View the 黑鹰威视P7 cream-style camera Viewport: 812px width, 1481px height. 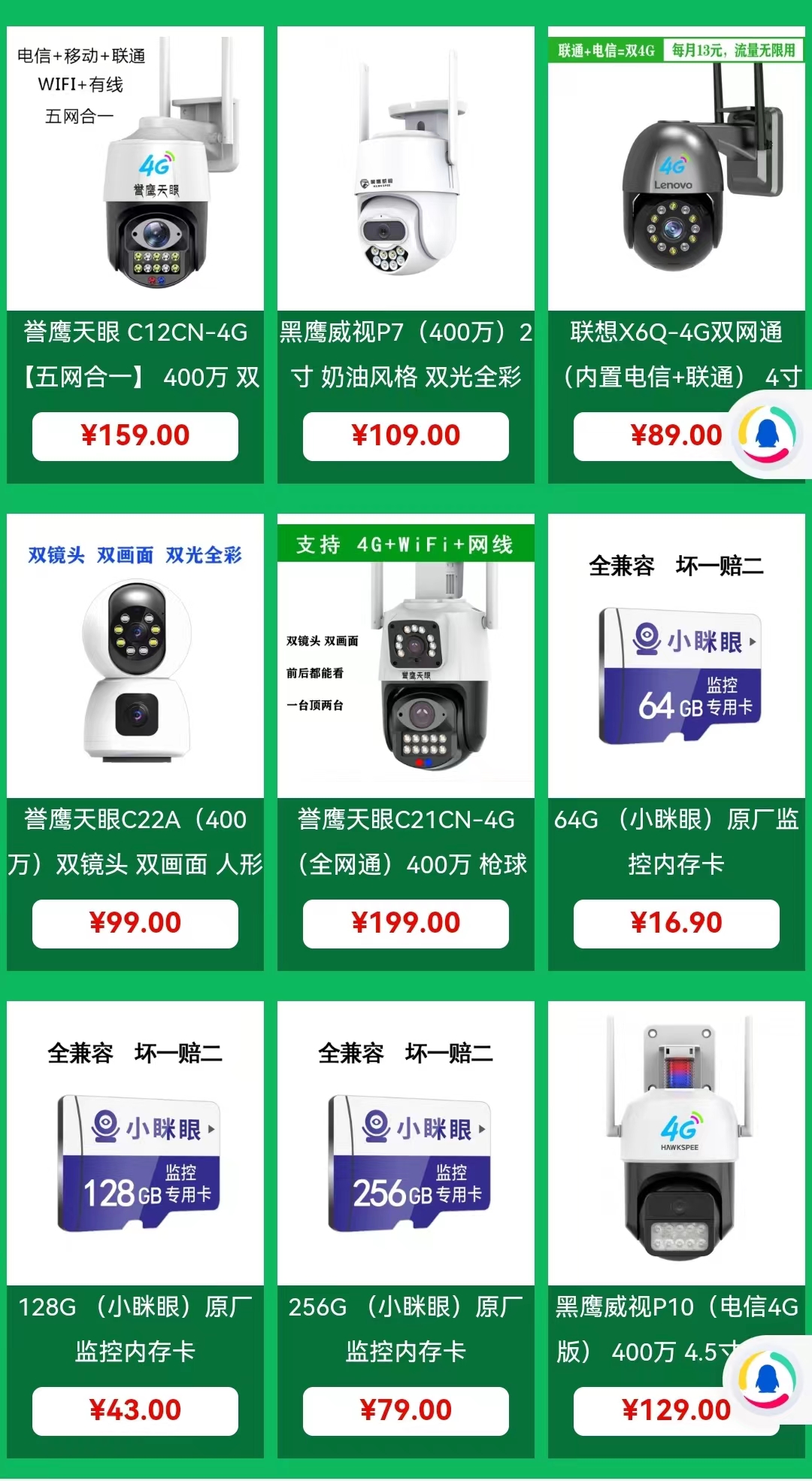coord(406,254)
